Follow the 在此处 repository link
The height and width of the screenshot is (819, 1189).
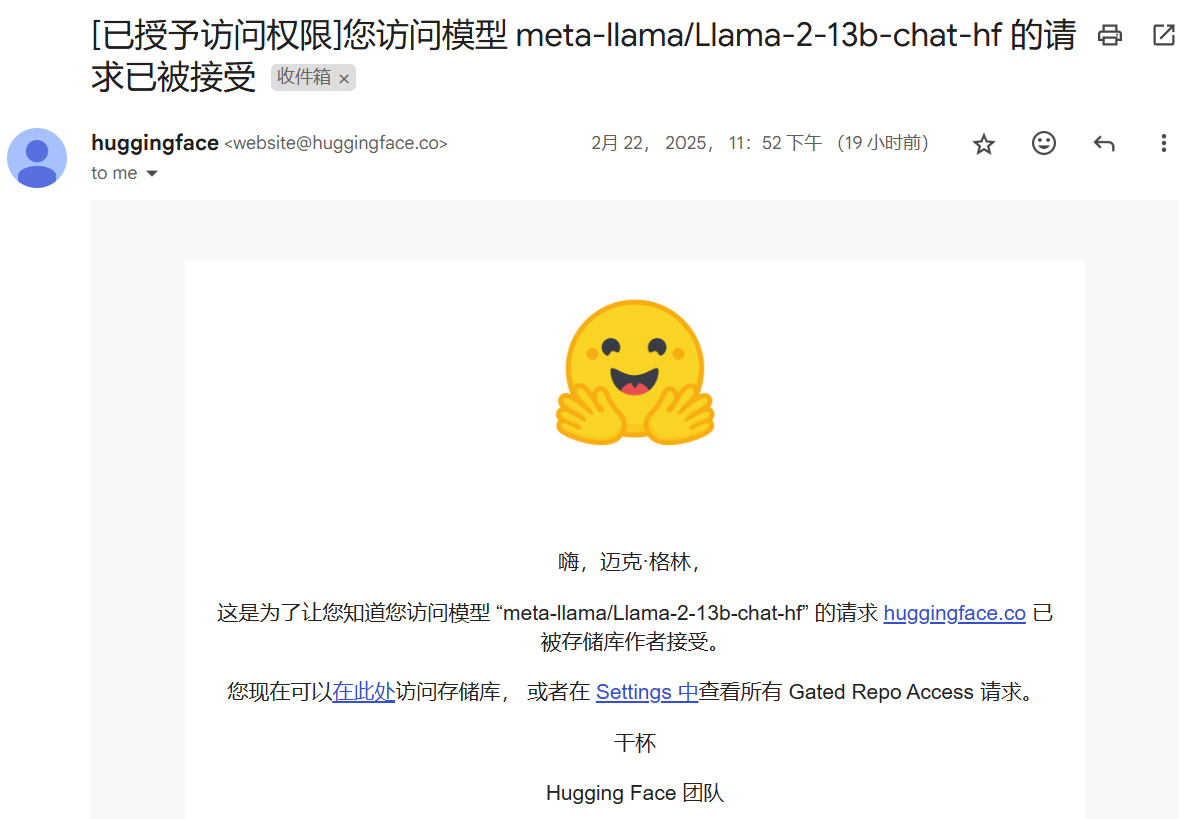click(x=364, y=692)
